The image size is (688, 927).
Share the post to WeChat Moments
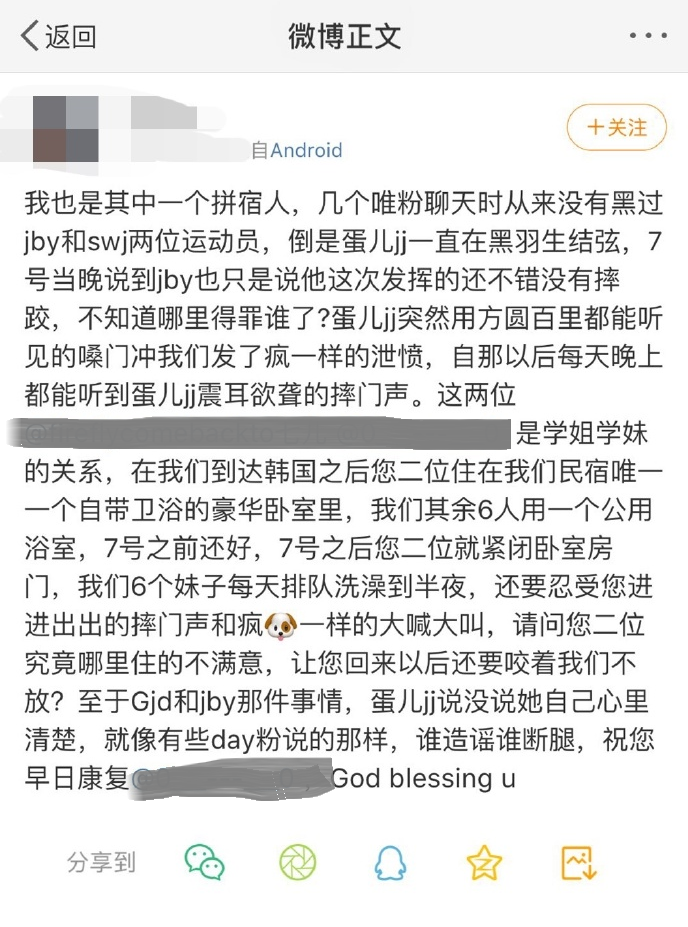coord(297,862)
